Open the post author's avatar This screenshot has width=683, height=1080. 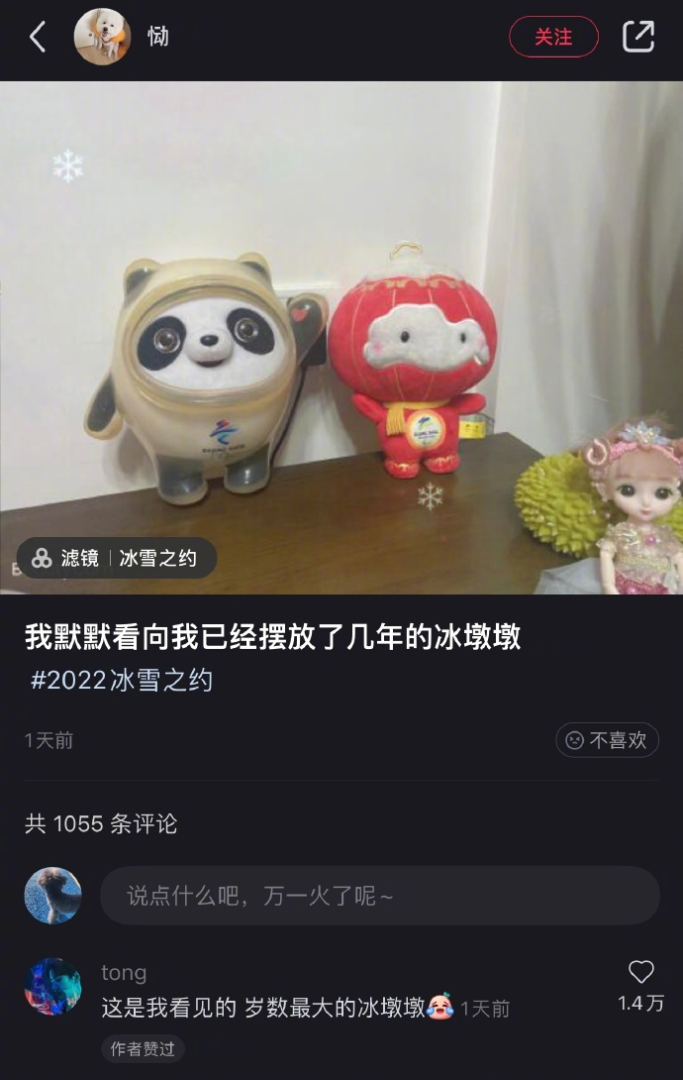102,37
